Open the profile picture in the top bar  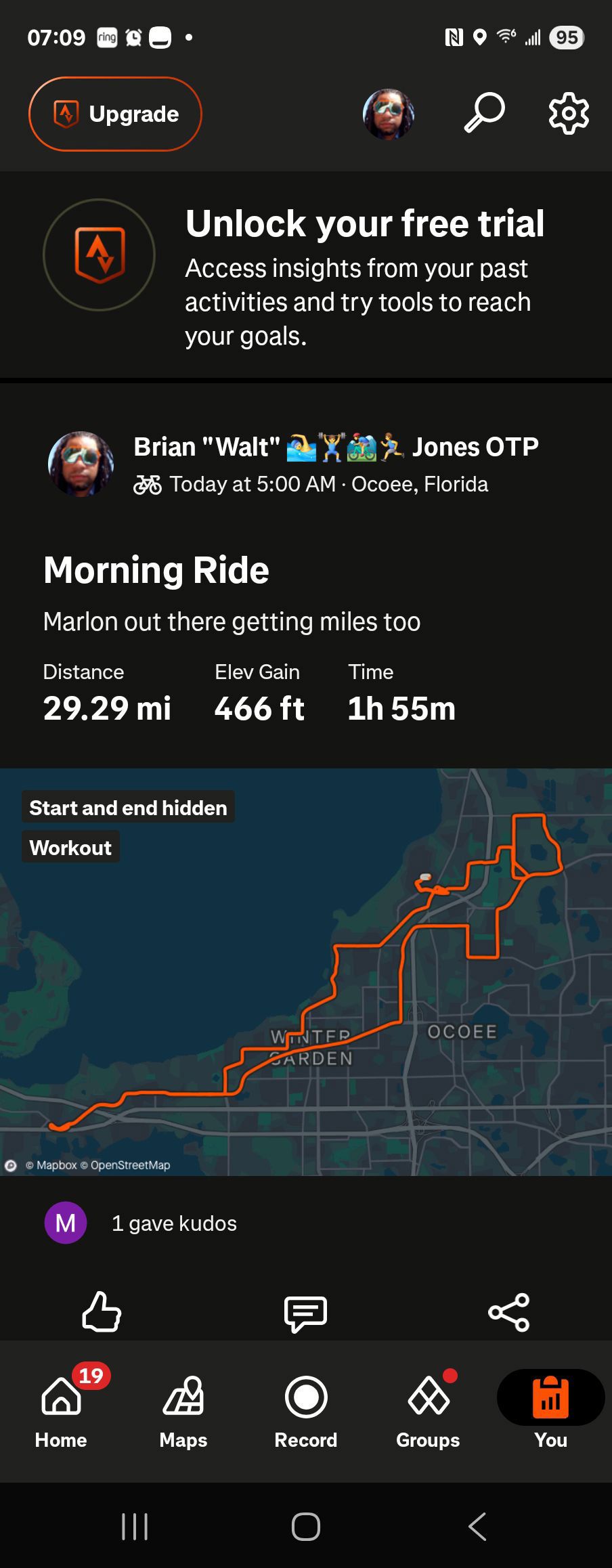[389, 114]
